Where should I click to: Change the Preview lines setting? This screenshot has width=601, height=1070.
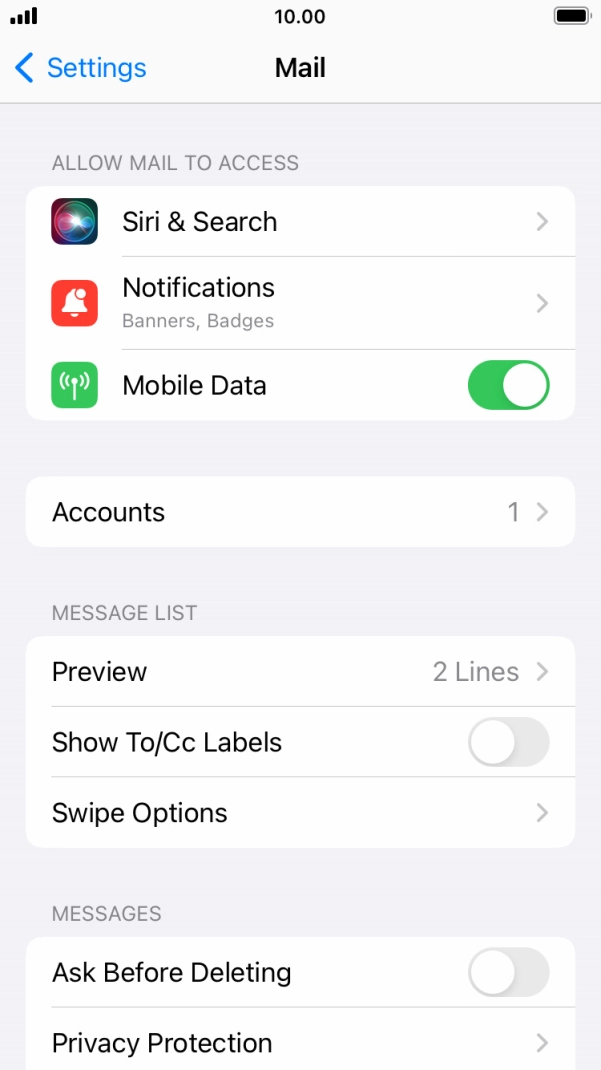[x=300, y=672]
